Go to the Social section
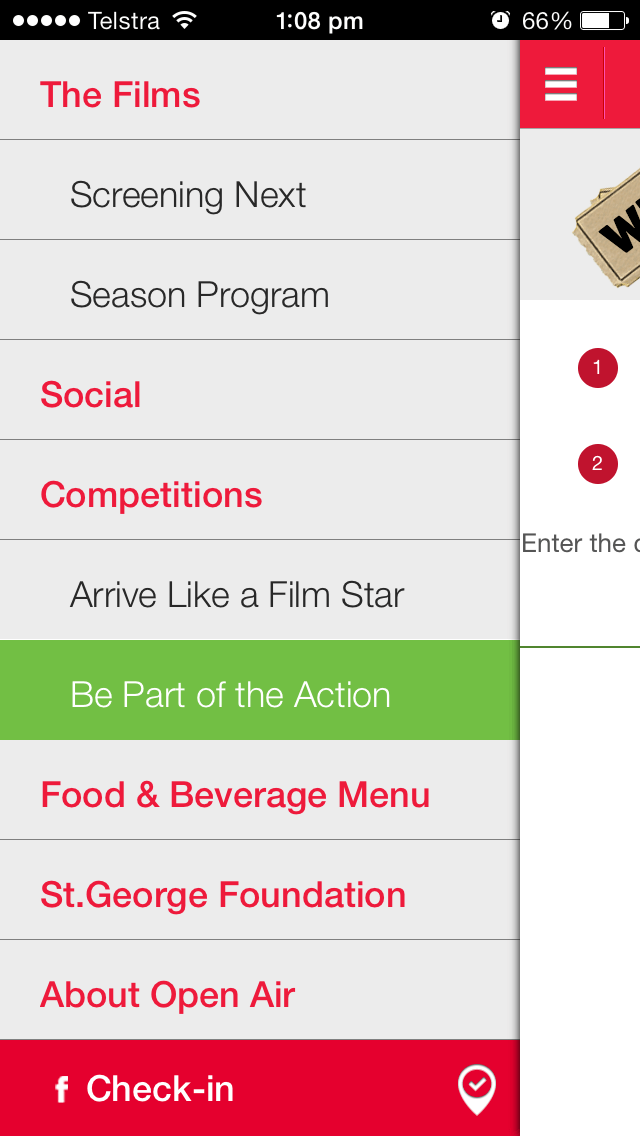 click(259, 390)
